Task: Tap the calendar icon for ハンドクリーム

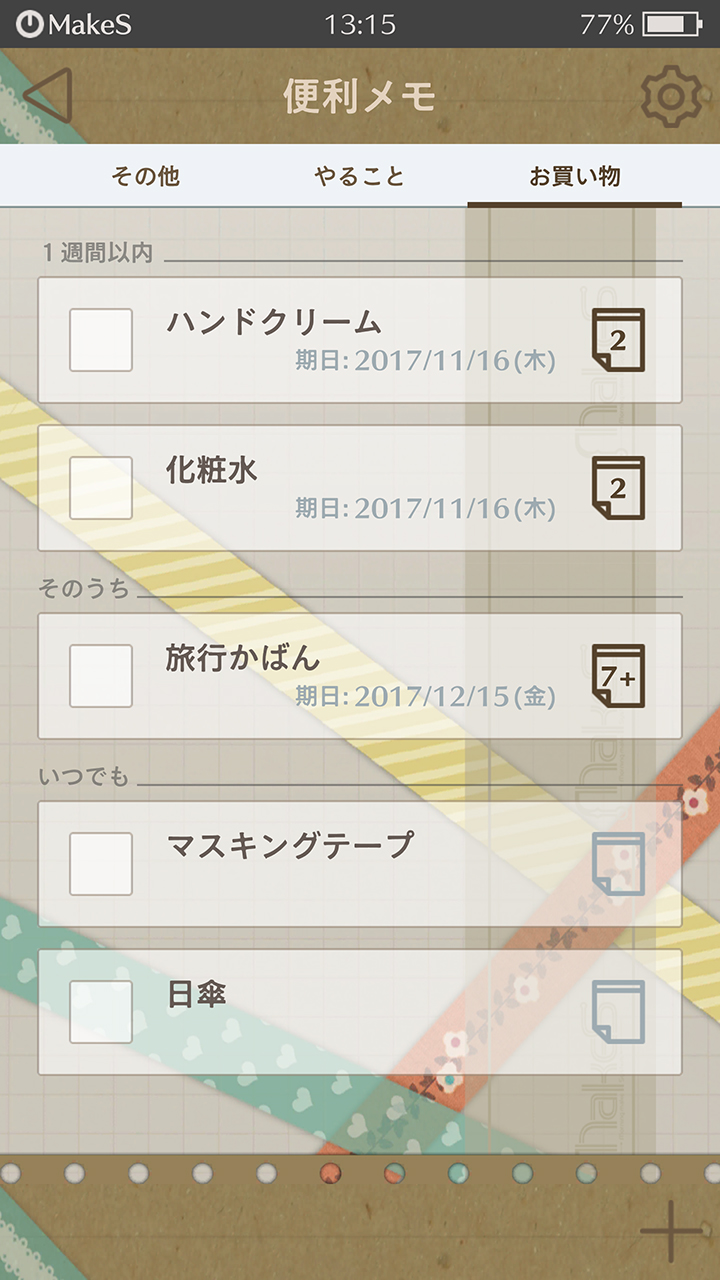Action: 618,340
